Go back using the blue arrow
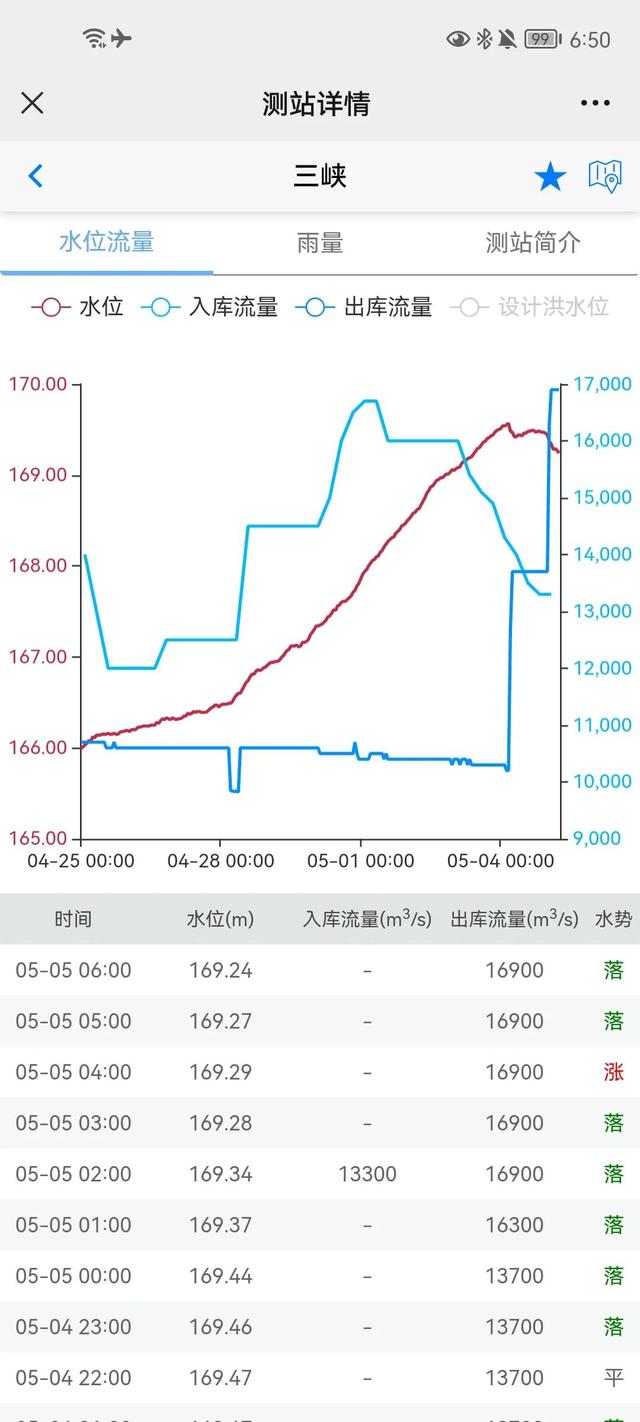This screenshot has height=1422, width=640. click(x=36, y=176)
